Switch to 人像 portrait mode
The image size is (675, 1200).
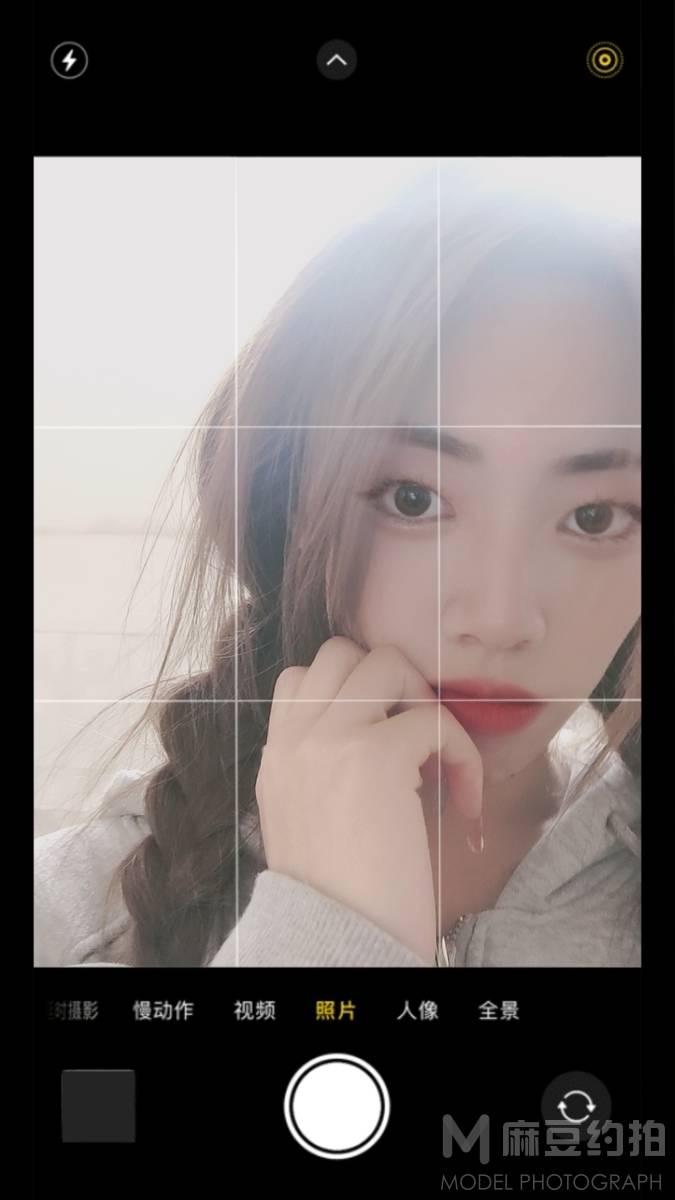(417, 1010)
